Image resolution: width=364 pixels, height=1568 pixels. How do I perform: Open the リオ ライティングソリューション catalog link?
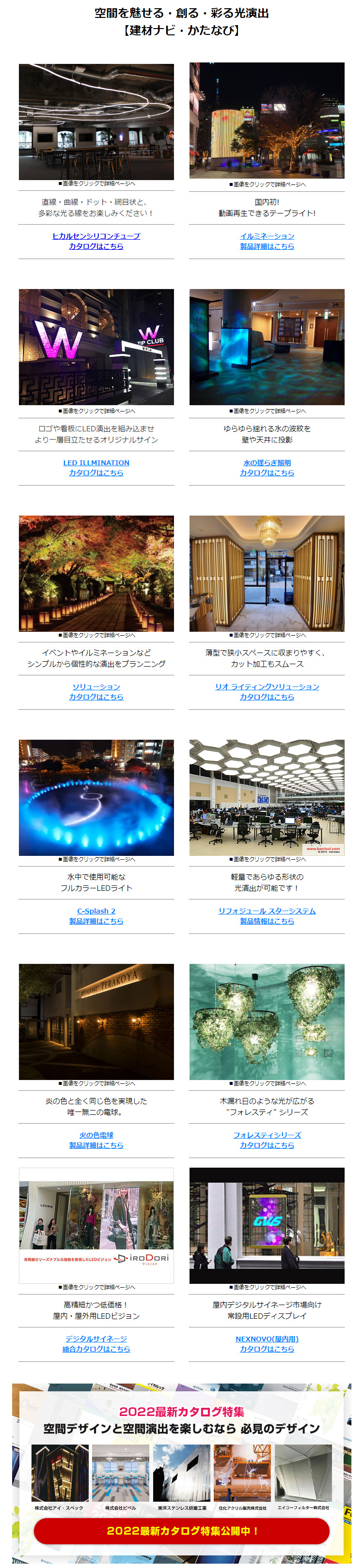(267, 691)
